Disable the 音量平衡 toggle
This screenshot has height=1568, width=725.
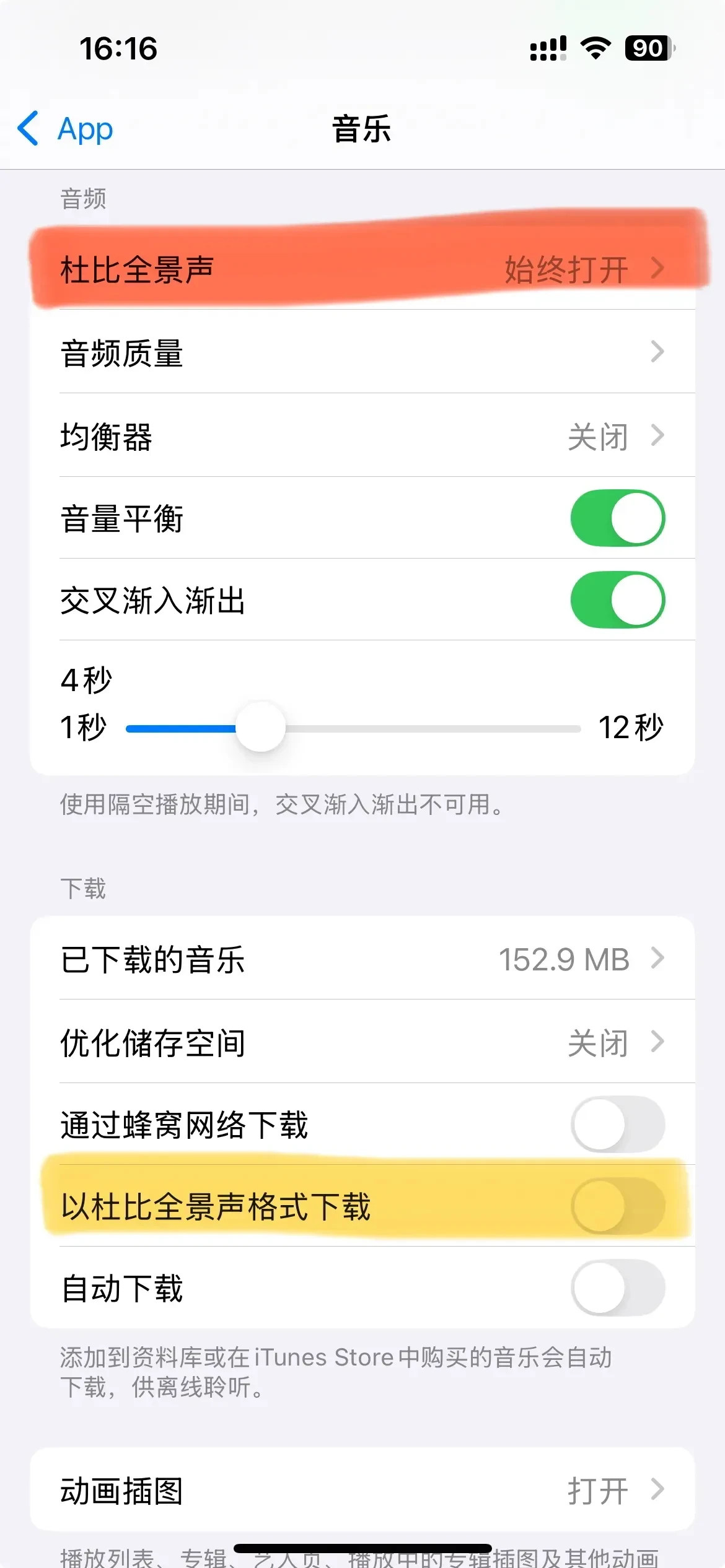[617, 518]
